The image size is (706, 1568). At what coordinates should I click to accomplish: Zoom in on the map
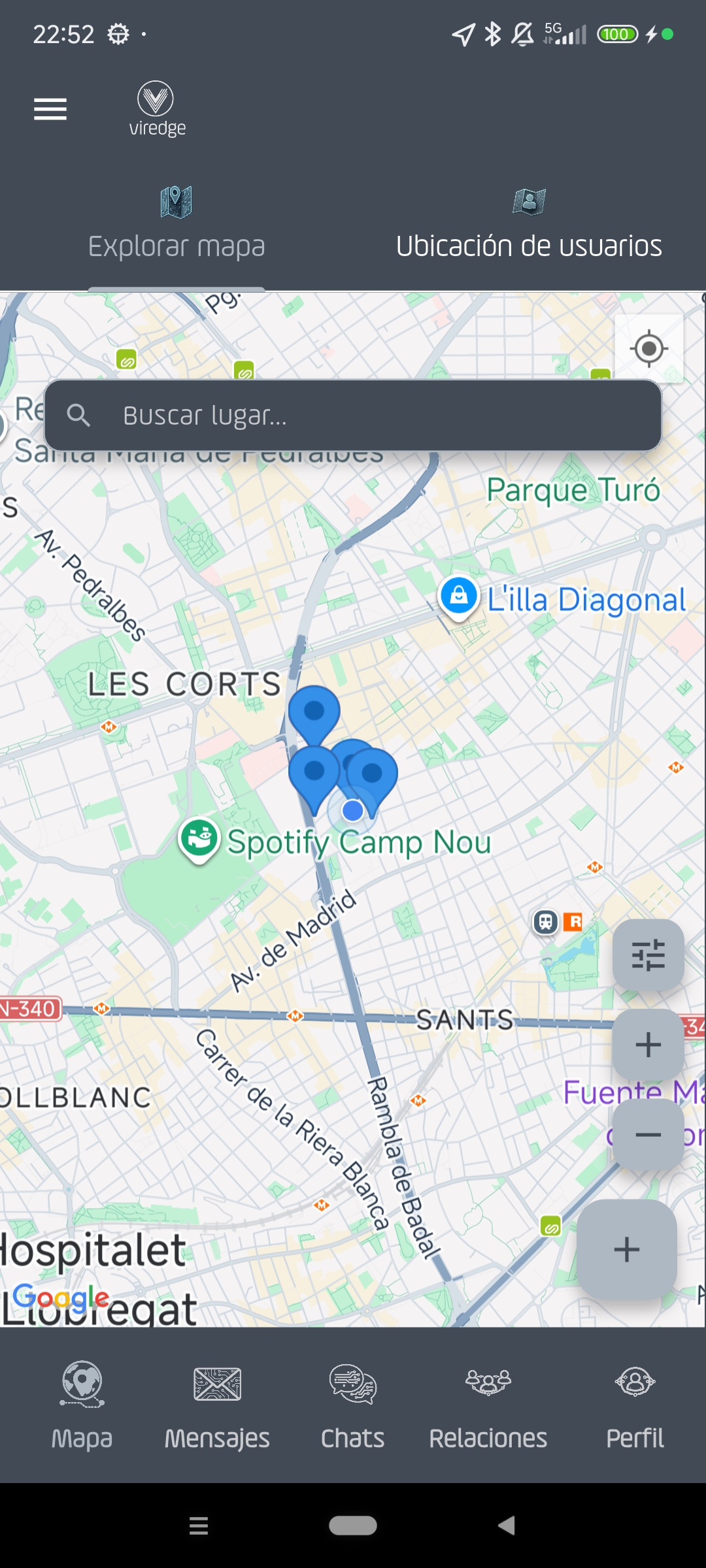point(648,1045)
